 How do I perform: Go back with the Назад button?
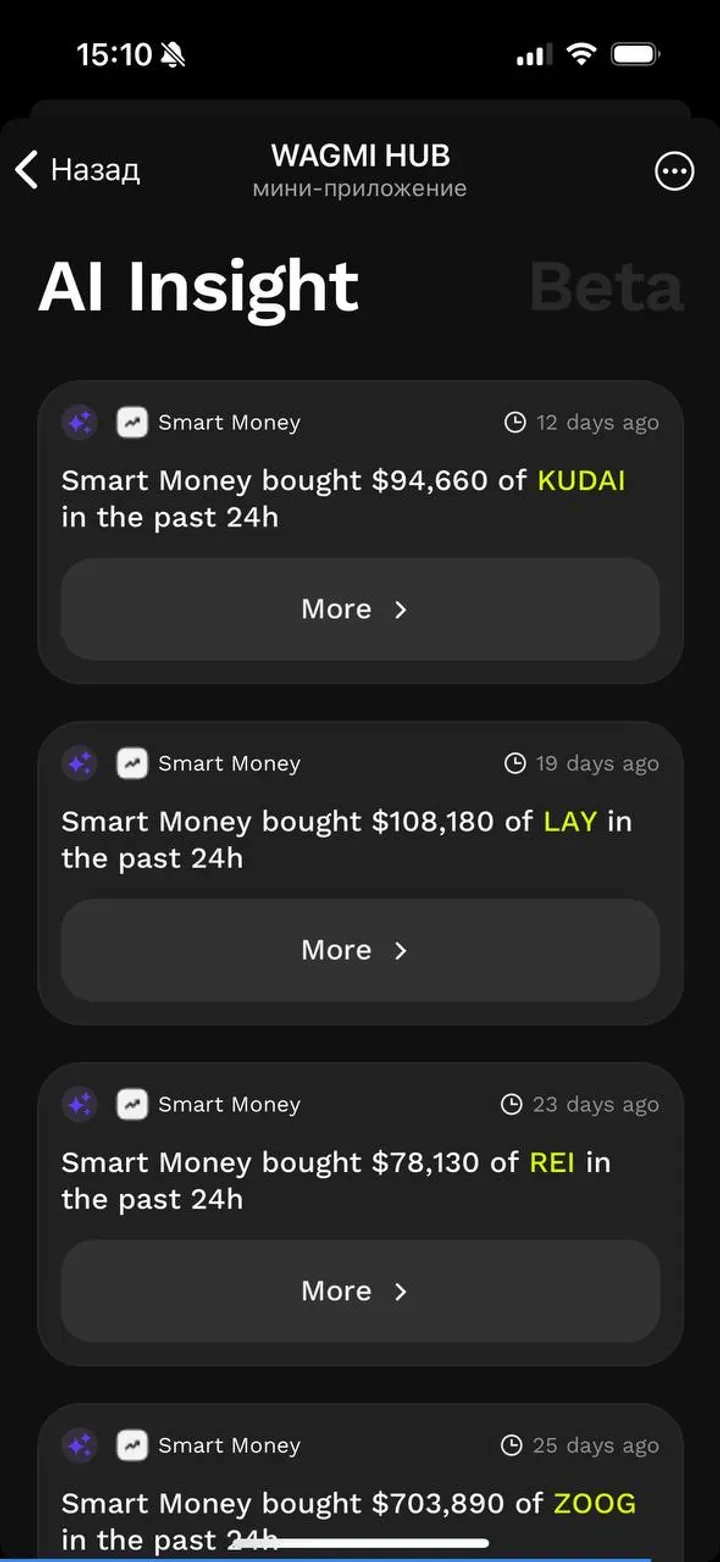tap(78, 170)
